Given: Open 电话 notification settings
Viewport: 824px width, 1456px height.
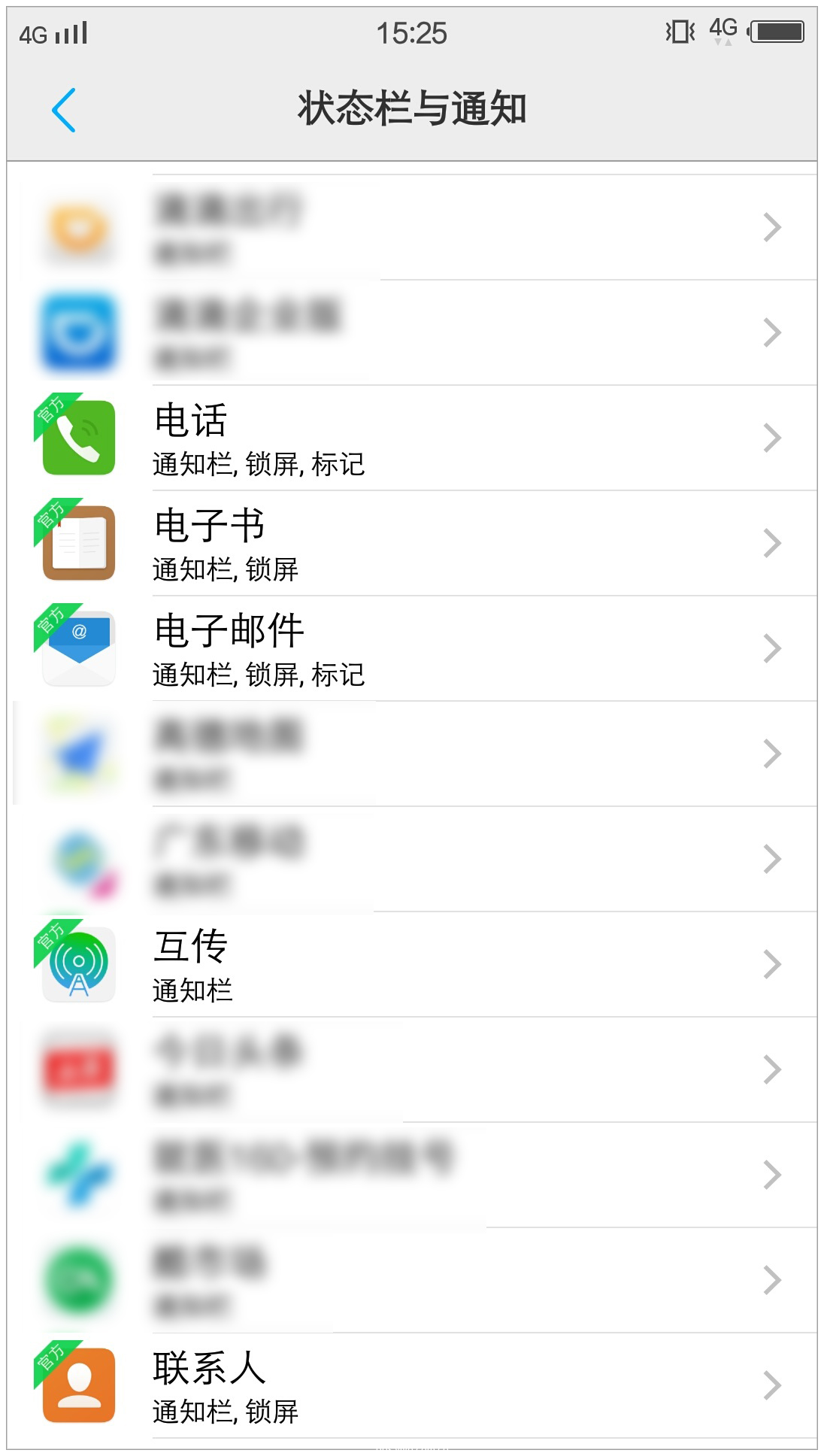Looking at the screenshot, I should (412, 438).
